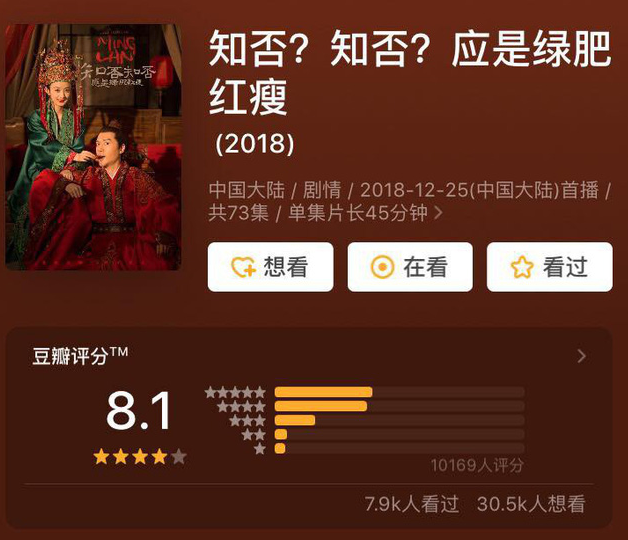628x540 pixels.
Task: Expand the show details info line
Action: tap(437, 213)
